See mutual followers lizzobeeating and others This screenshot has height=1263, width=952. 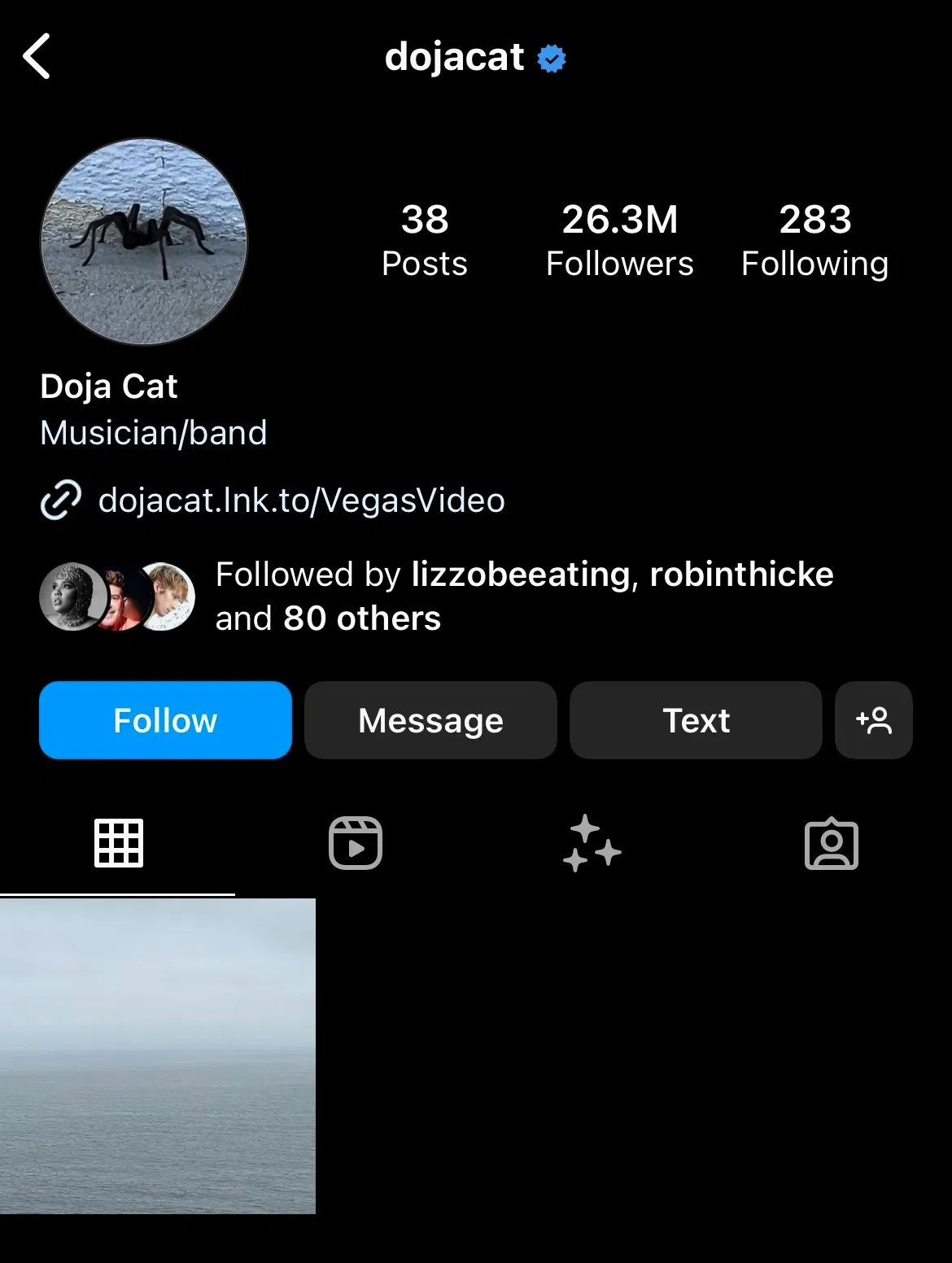pyautogui.click(x=524, y=596)
